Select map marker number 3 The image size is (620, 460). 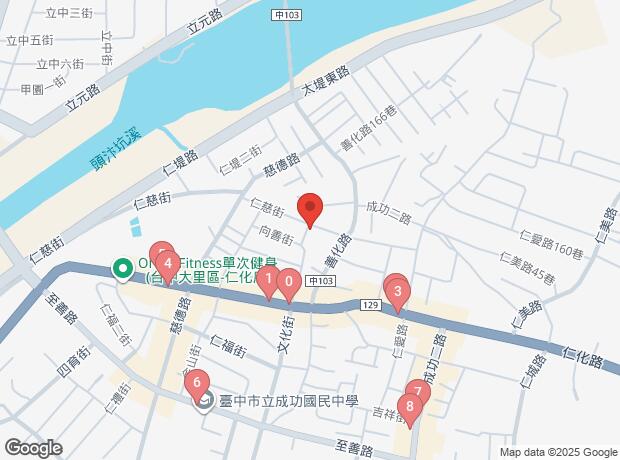398,294
